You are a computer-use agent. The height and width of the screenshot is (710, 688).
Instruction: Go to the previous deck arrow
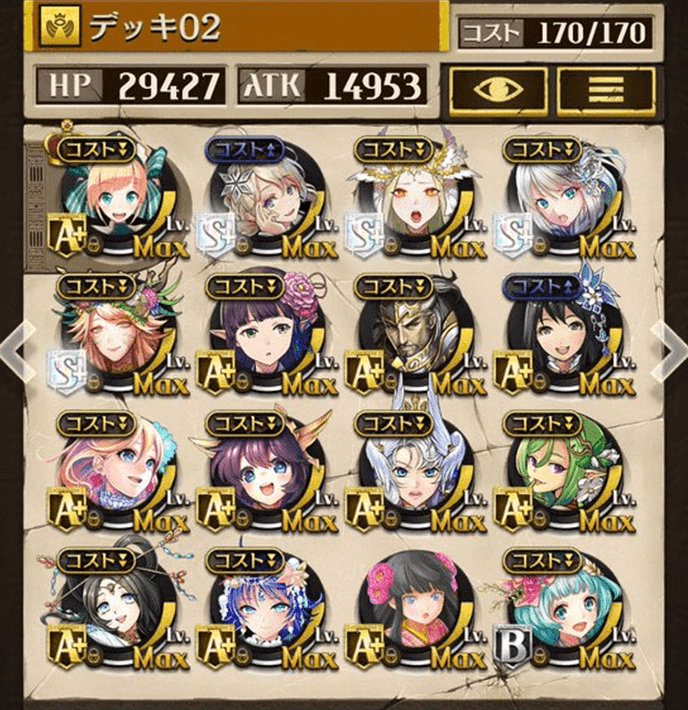click(14, 352)
